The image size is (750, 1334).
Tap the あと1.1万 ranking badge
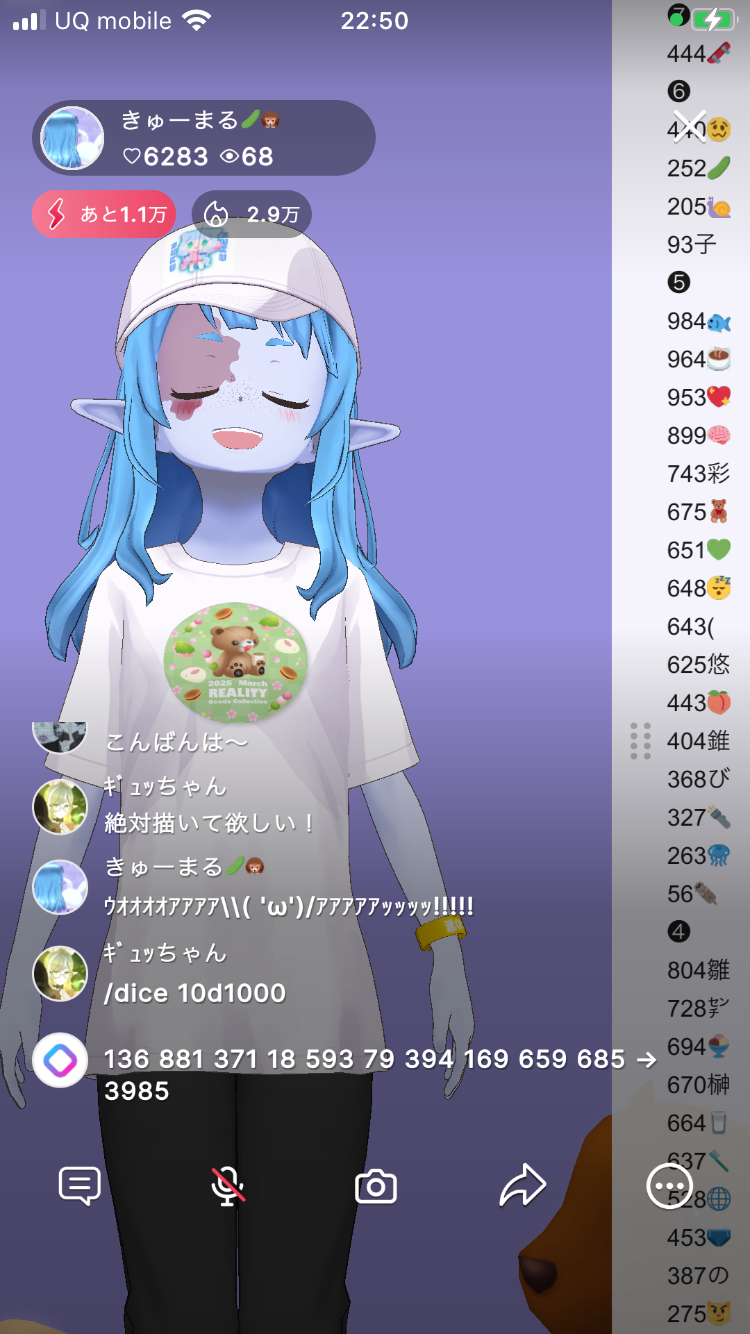click(104, 214)
